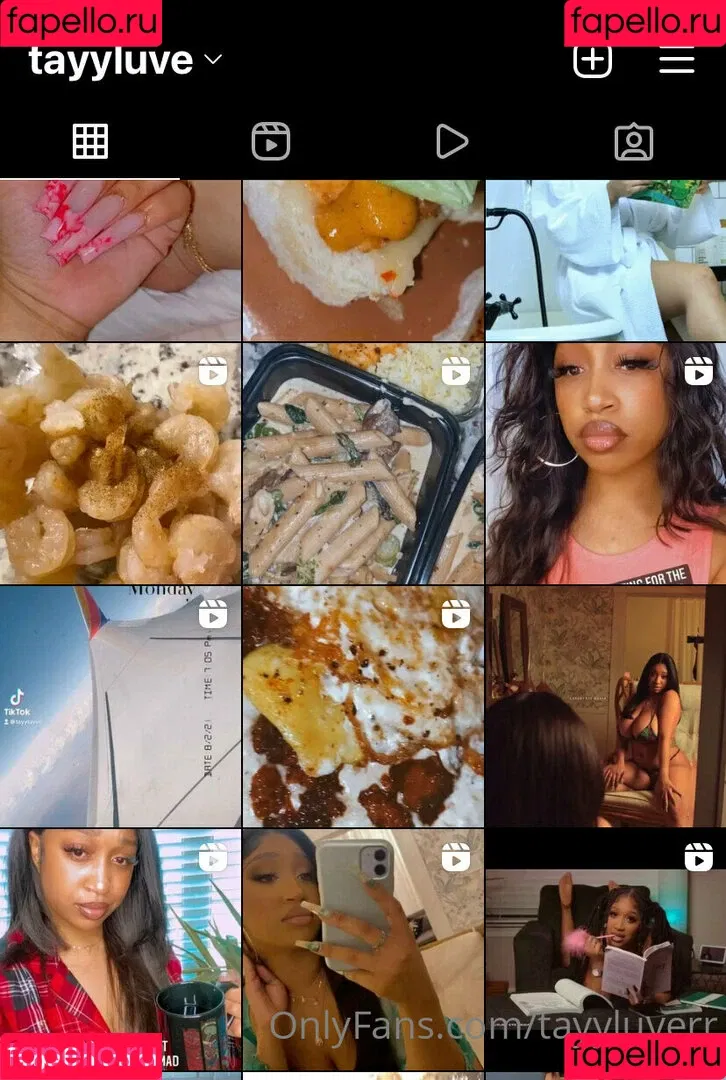Open the hamburger menu
Viewport: 726px width, 1080px height.
(x=676, y=59)
